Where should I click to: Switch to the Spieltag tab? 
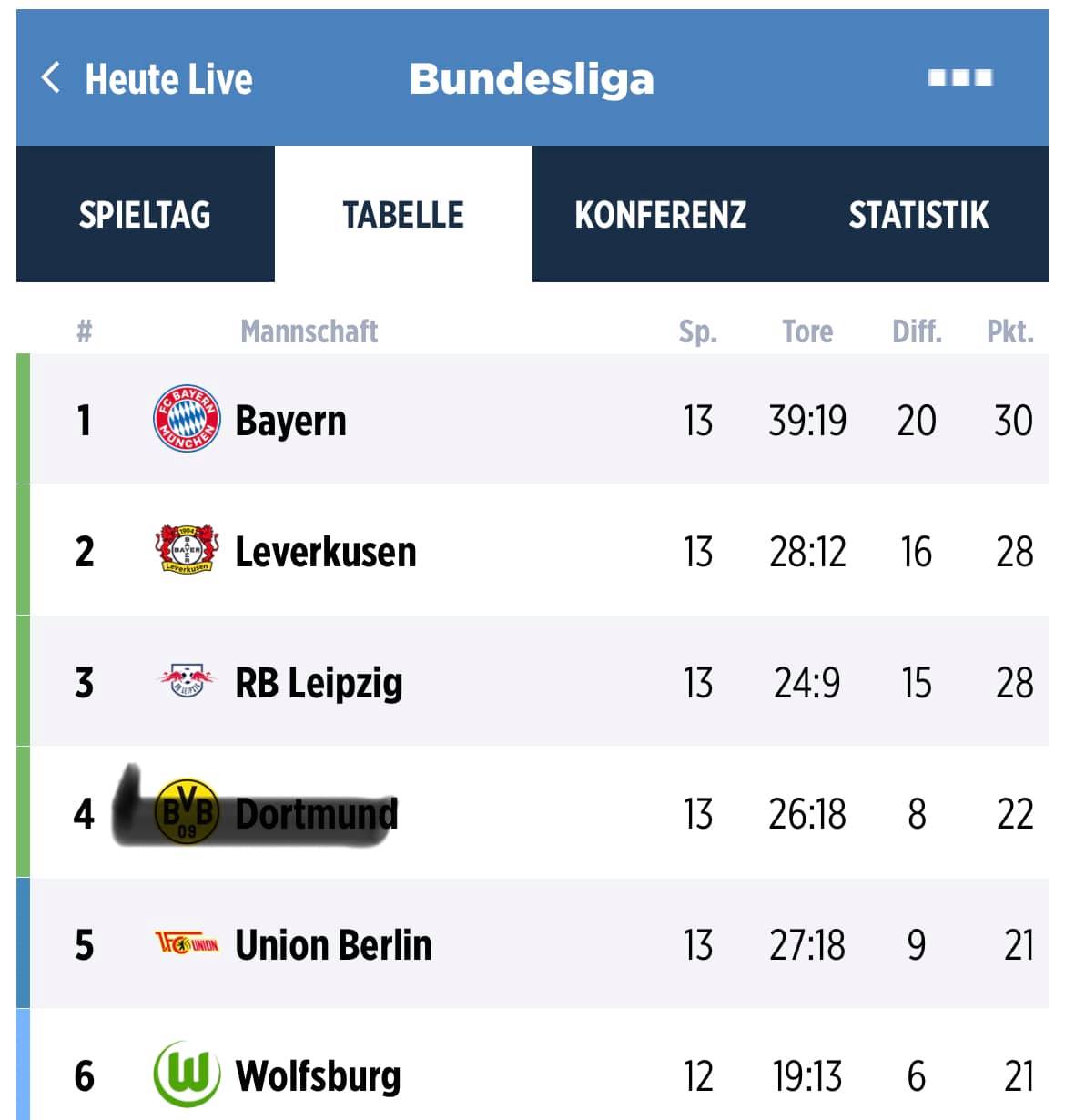click(x=146, y=214)
